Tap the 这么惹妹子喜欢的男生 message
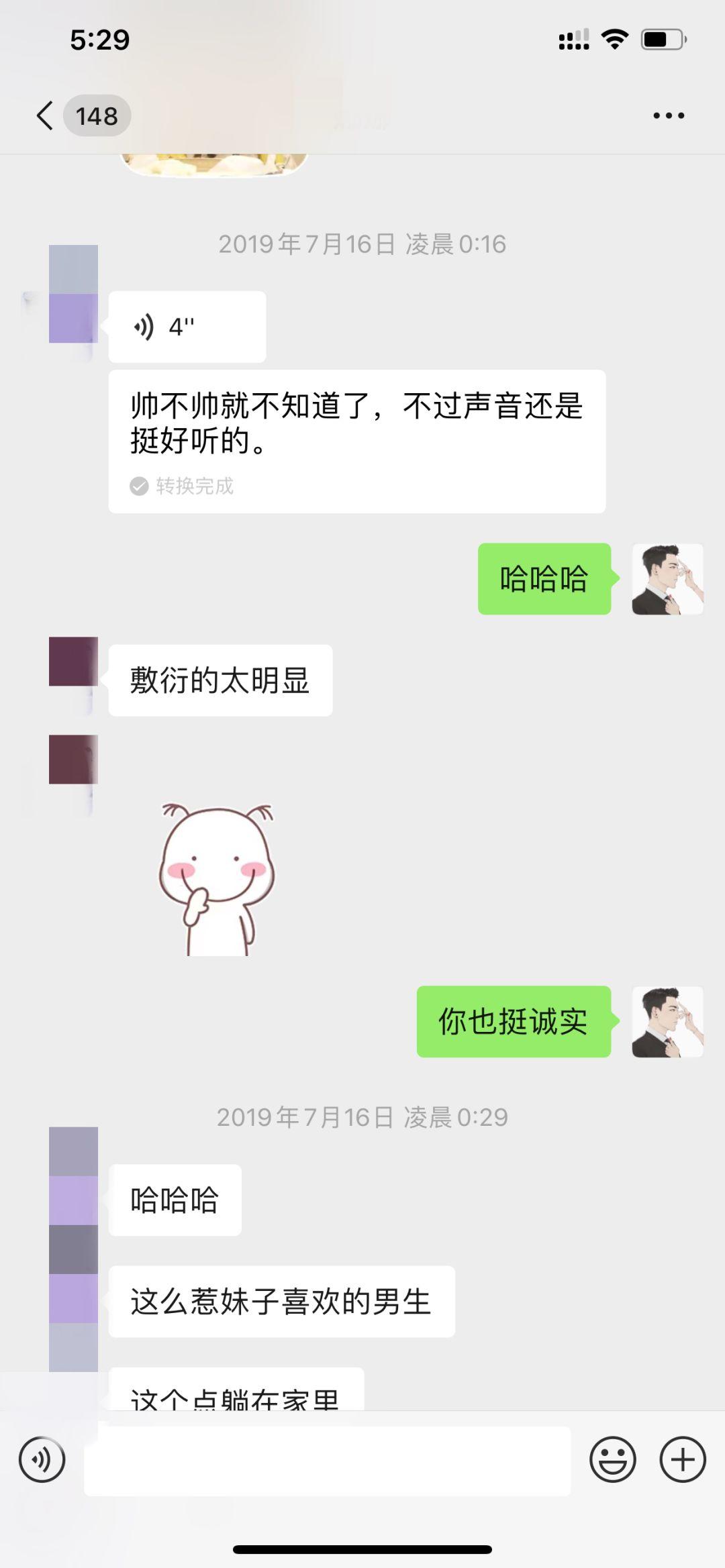 (281, 1300)
